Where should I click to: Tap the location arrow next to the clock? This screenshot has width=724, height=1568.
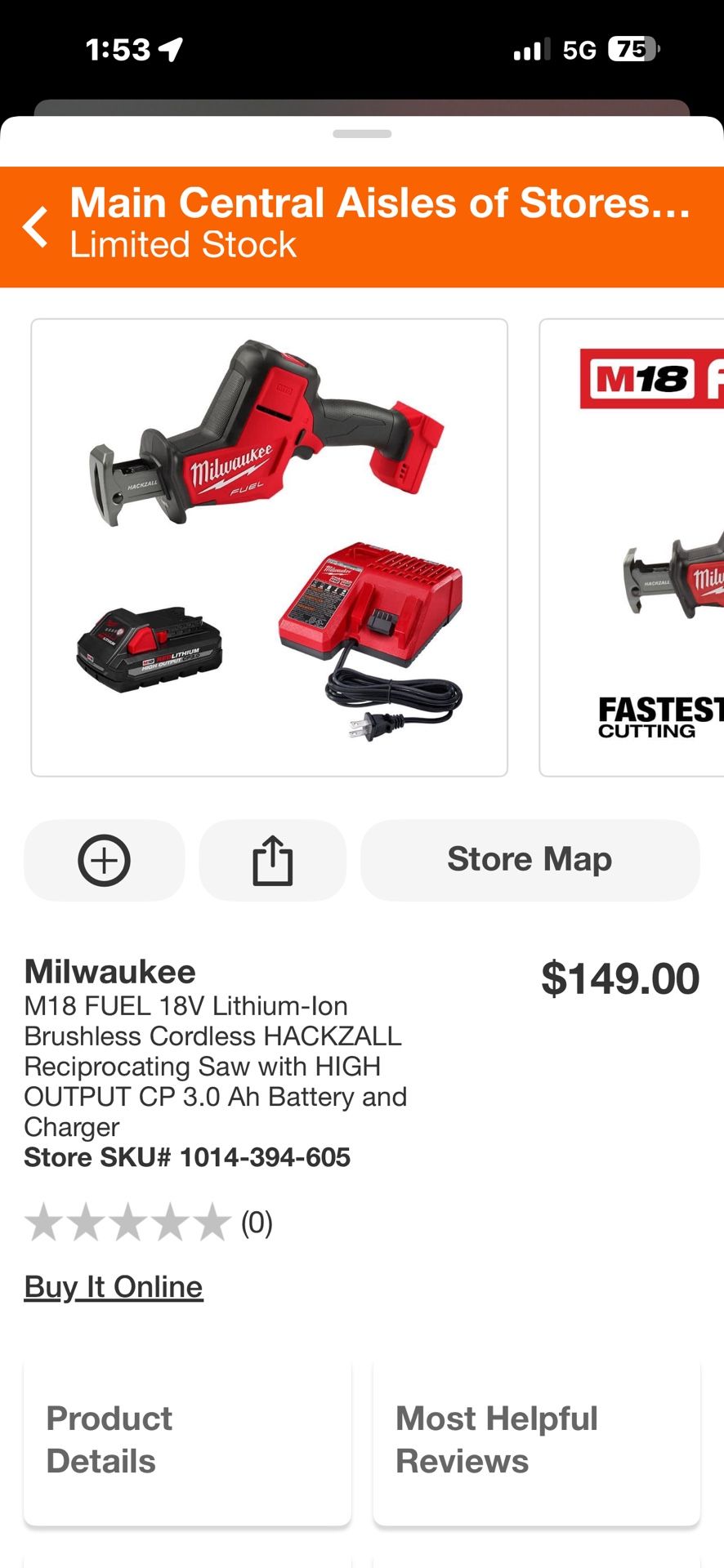[168, 49]
